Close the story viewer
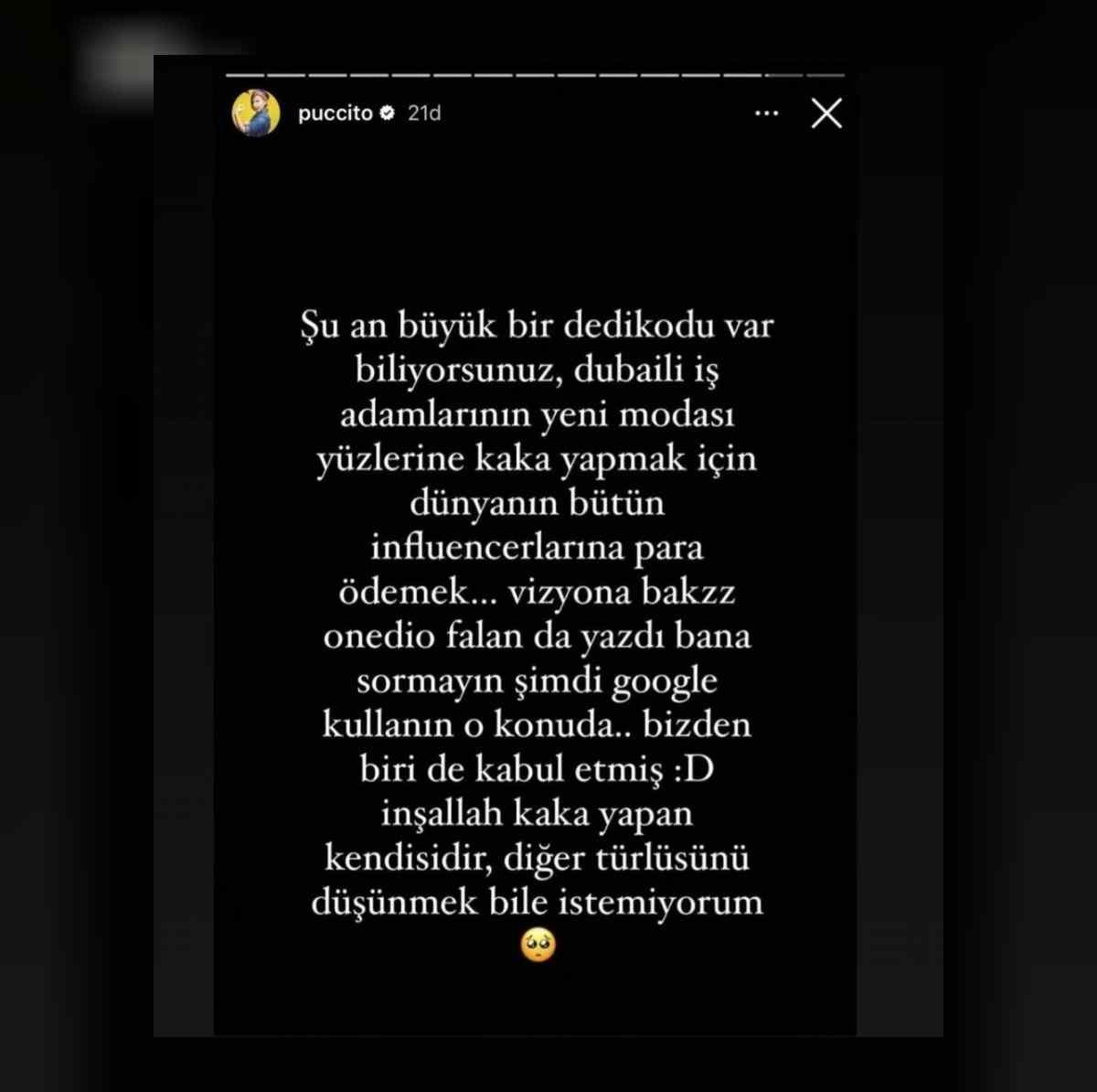Screen dimensions: 1097x1092 826,113
